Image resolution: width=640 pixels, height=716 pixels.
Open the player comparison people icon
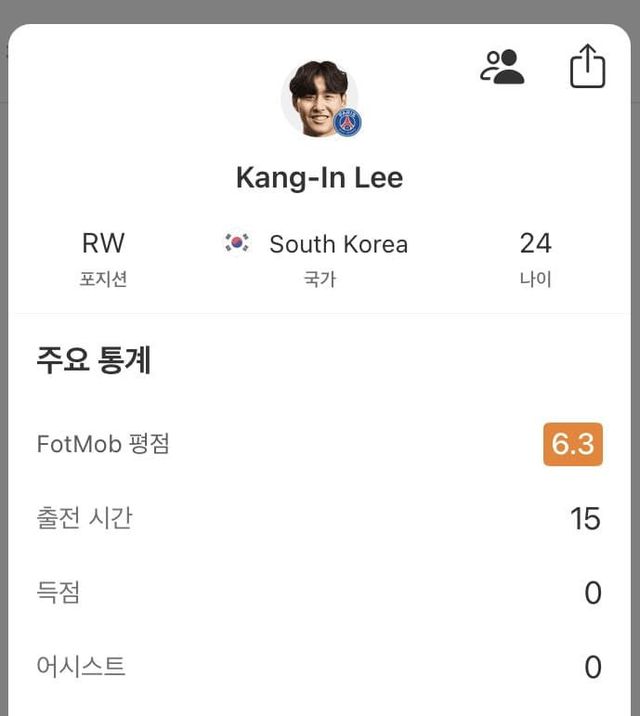point(502,67)
